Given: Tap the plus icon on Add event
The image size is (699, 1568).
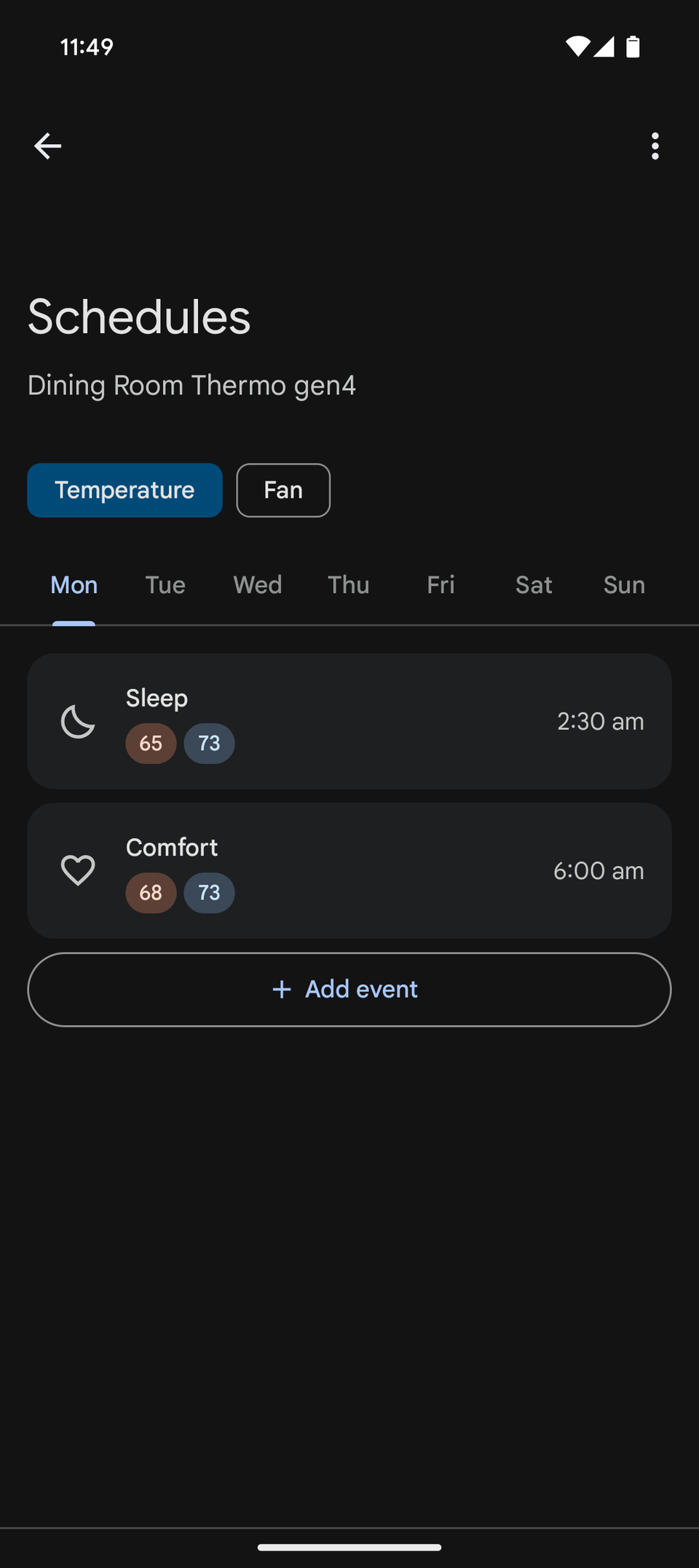Looking at the screenshot, I should pyautogui.click(x=281, y=990).
